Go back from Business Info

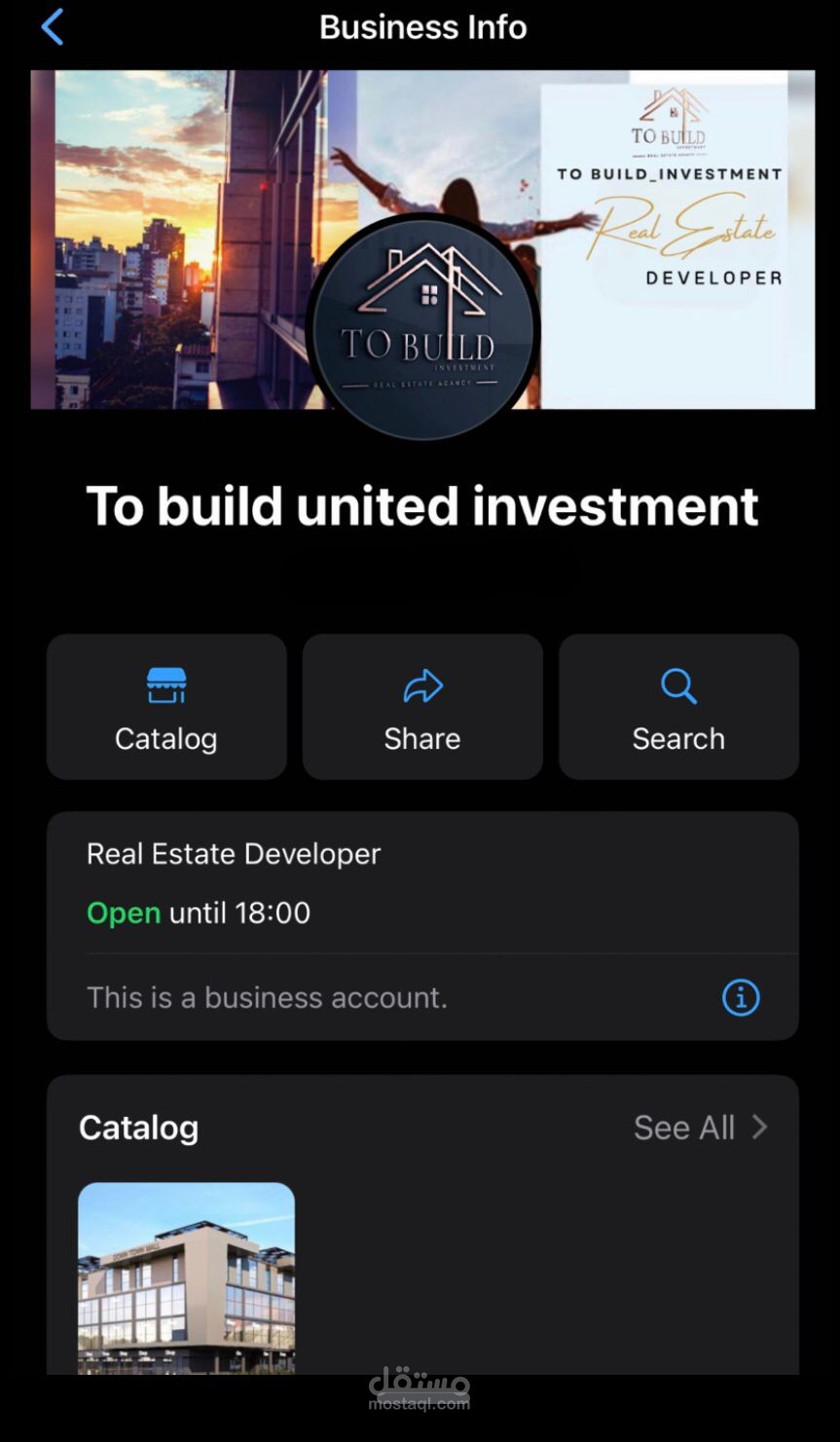coord(53,27)
